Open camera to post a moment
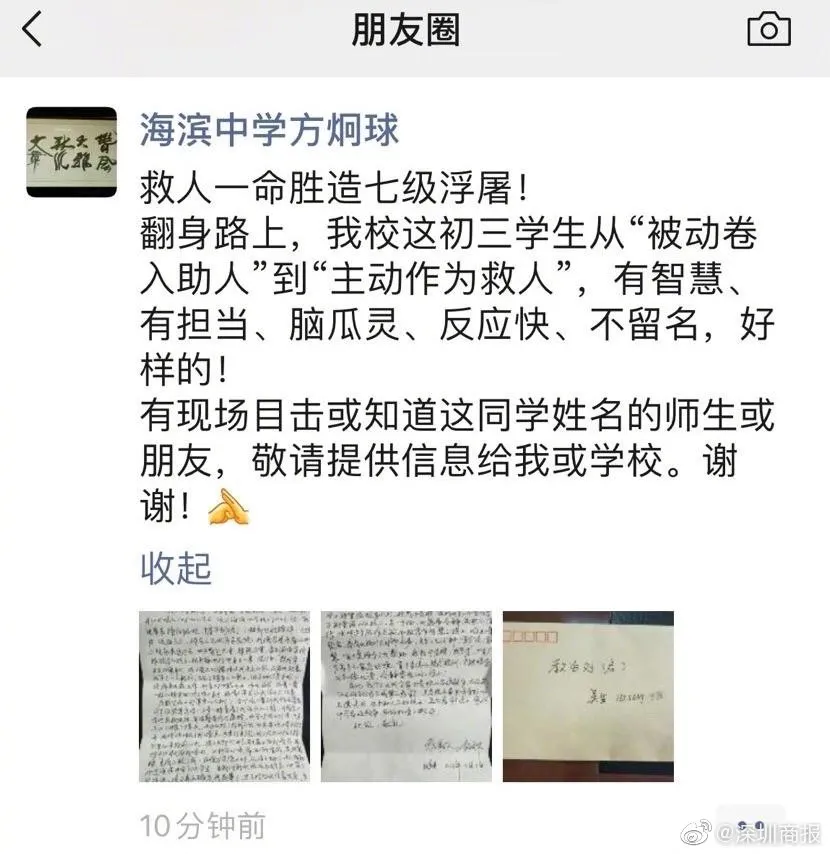The height and width of the screenshot is (854, 830). pyautogui.click(x=768, y=30)
